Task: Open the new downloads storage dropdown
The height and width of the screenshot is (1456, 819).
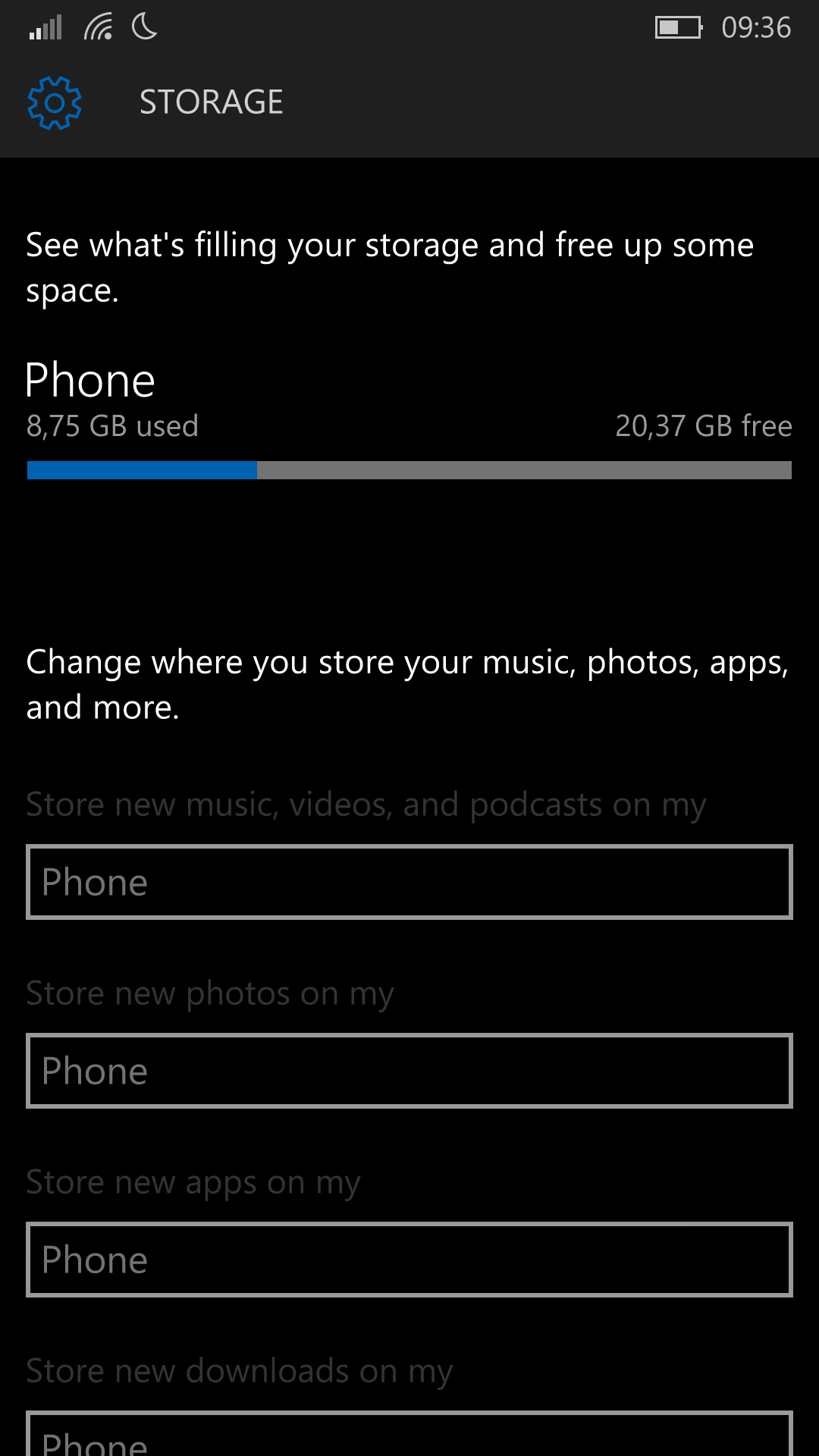Action: pos(409,1434)
